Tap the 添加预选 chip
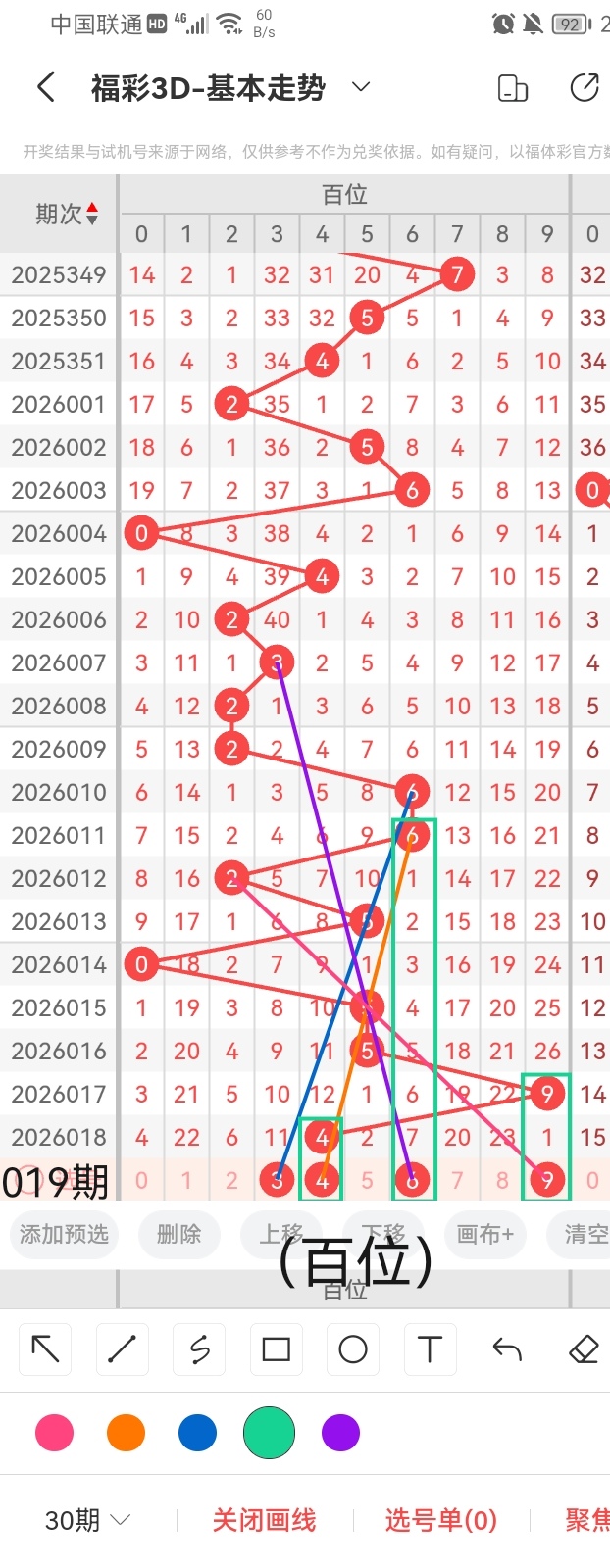 tap(65, 1234)
